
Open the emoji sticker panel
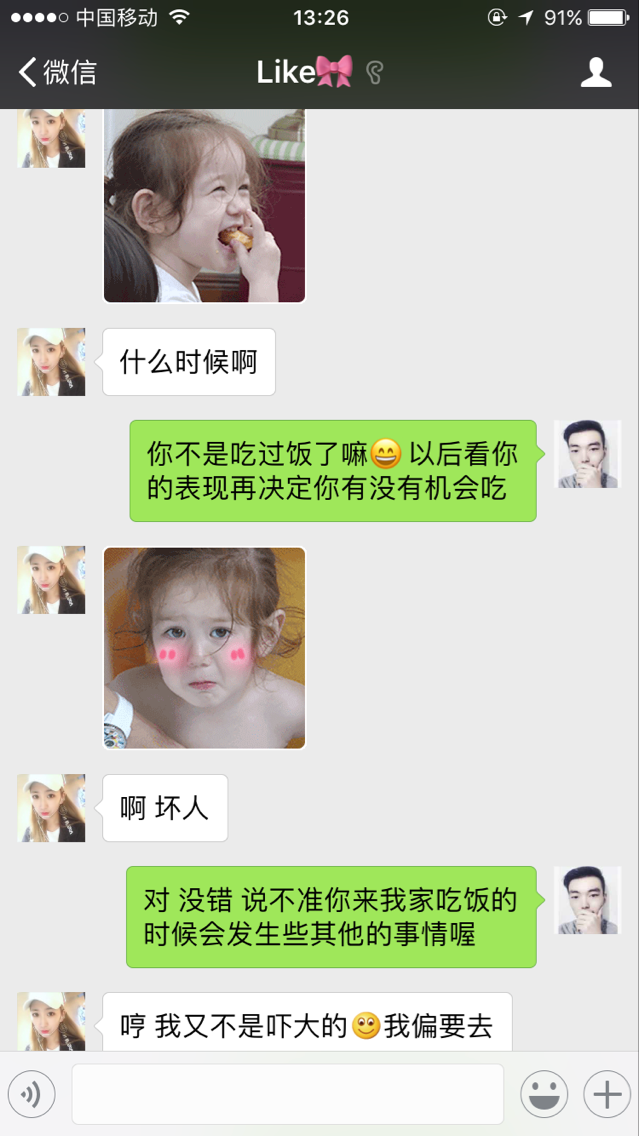544,1094
